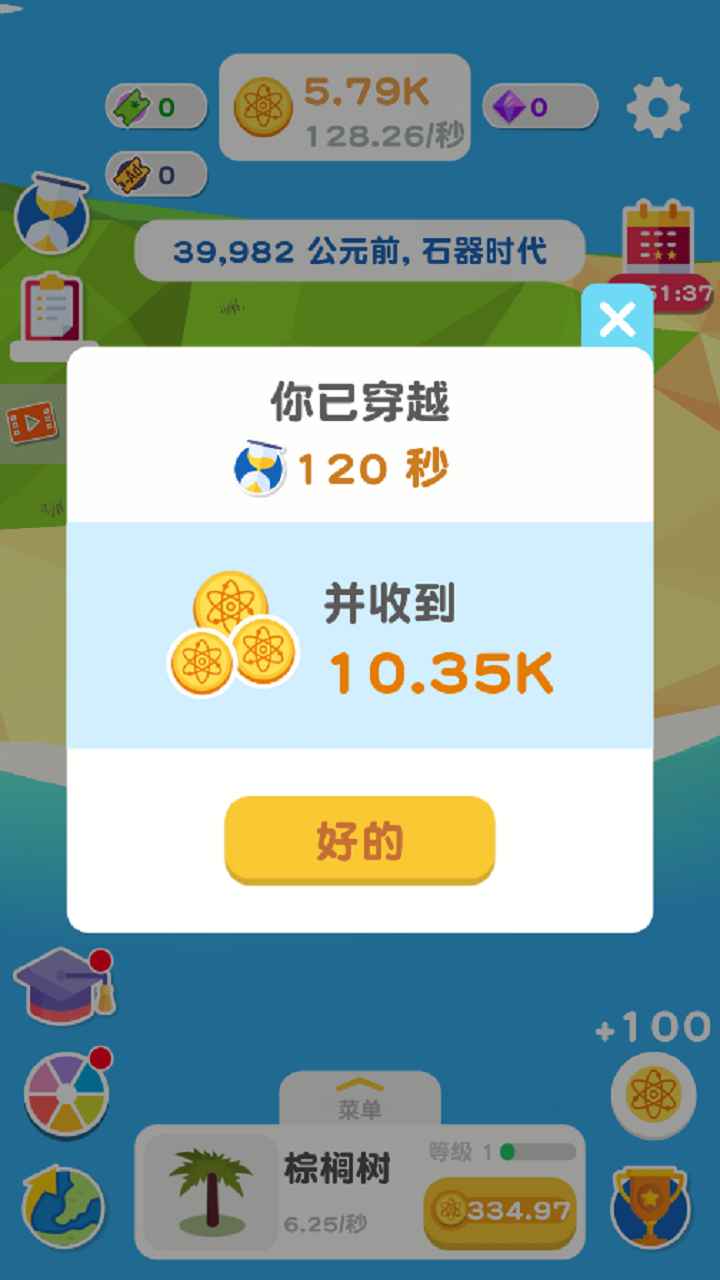The height and width of the screenshot is (1280, 720).
Task: Open the lucky spin wheel
Action: tap(66, 1093)
